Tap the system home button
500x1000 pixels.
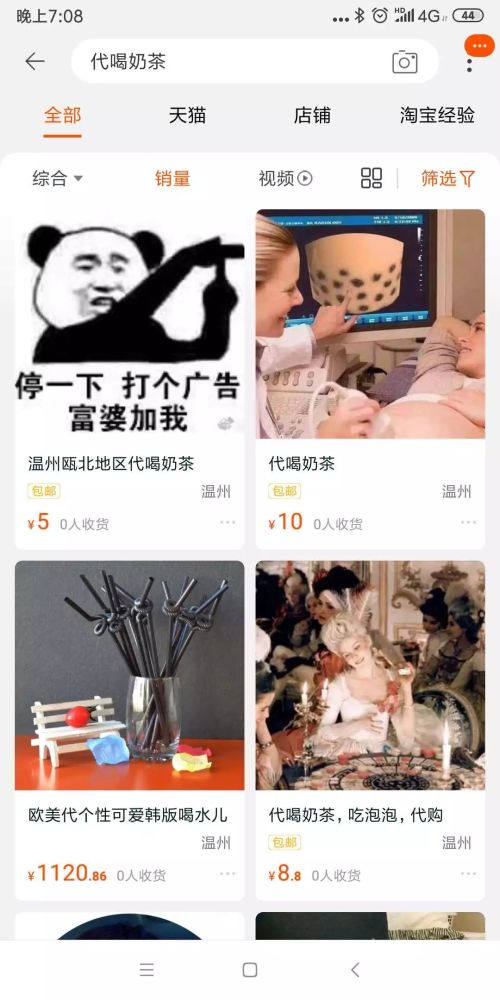pos(250,970)
